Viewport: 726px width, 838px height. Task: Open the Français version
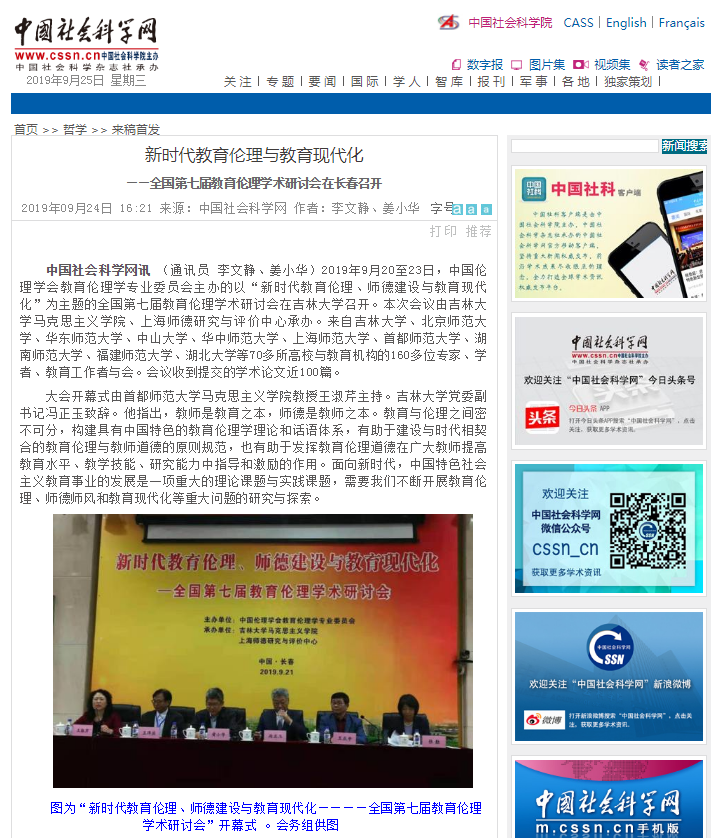click(x=681, y=22)
